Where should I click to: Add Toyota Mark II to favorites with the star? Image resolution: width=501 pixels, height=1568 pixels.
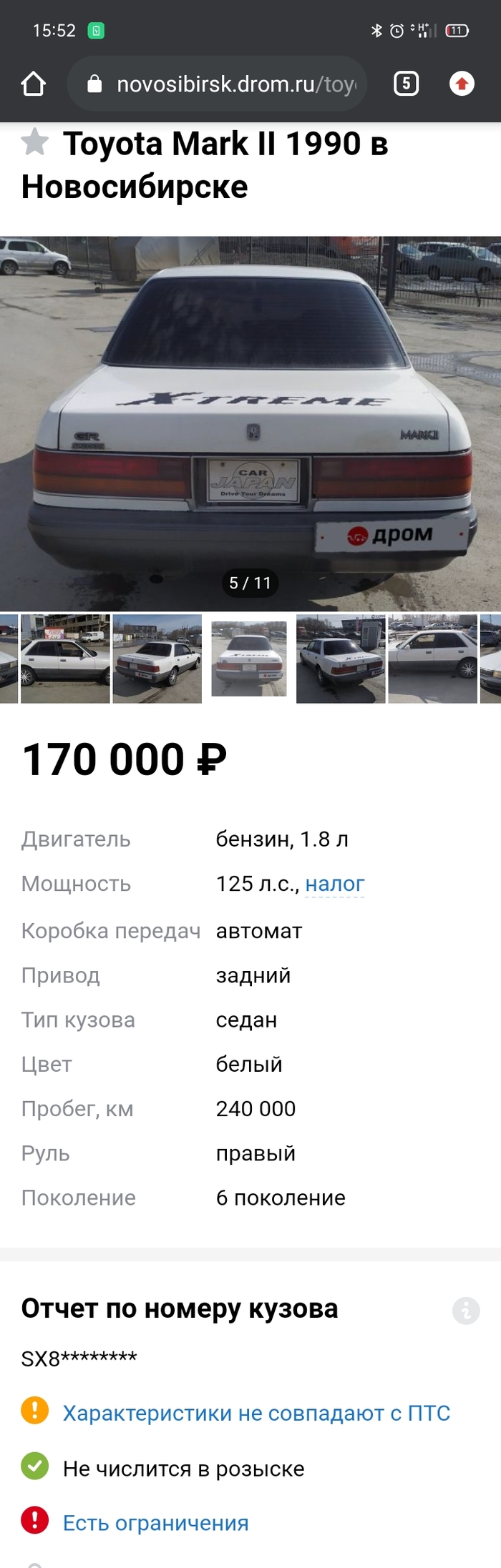34,142
